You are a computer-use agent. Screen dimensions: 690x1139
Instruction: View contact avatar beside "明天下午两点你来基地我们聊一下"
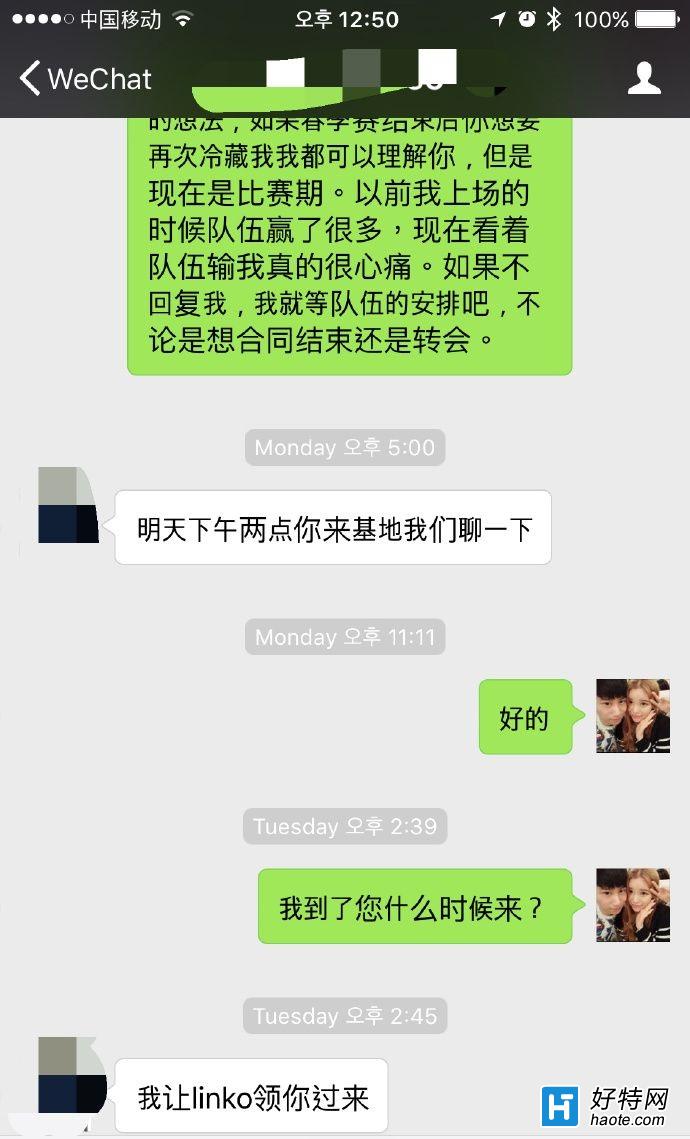pos(68,506)
